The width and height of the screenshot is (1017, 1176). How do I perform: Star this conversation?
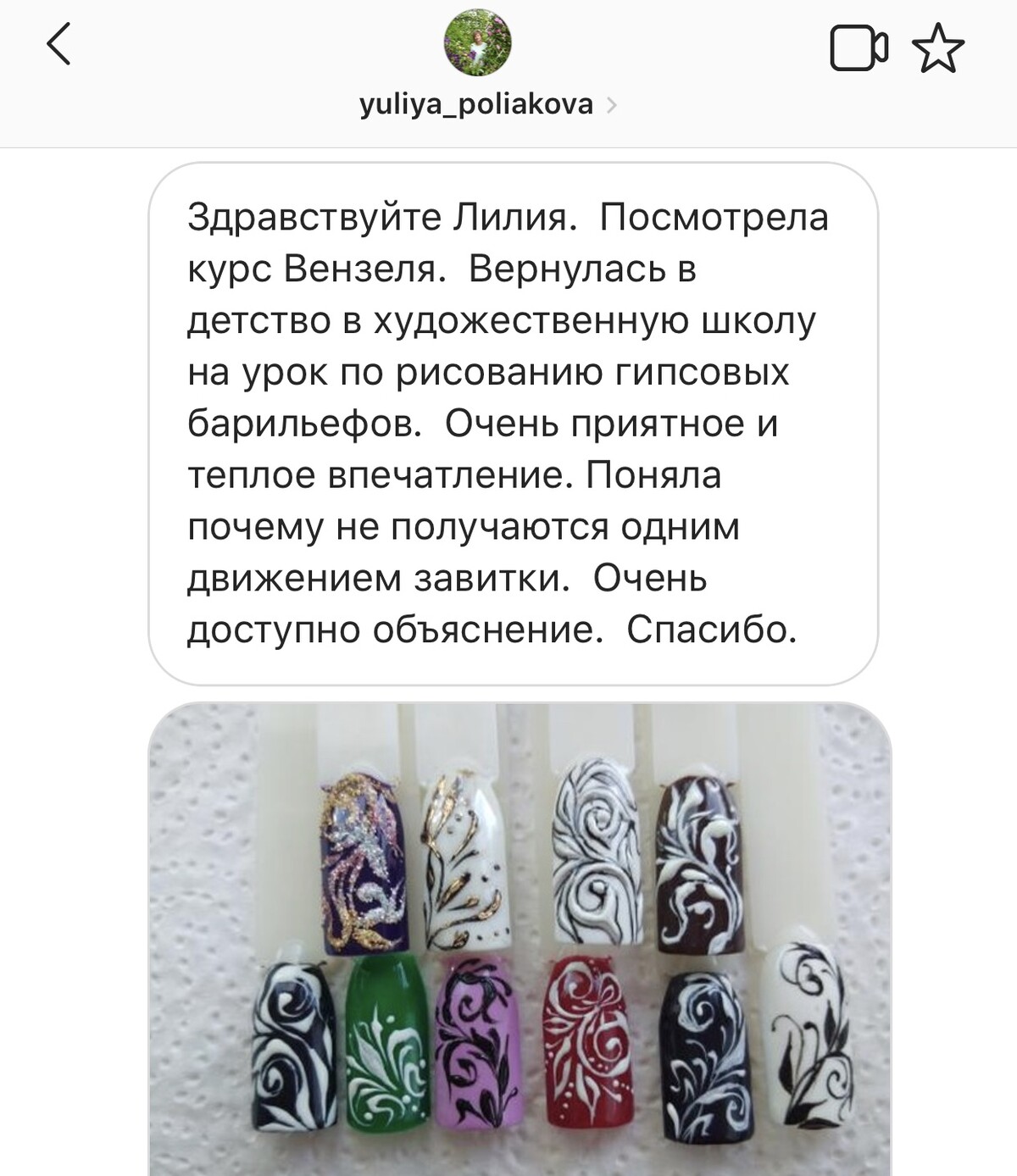[937, 48]
